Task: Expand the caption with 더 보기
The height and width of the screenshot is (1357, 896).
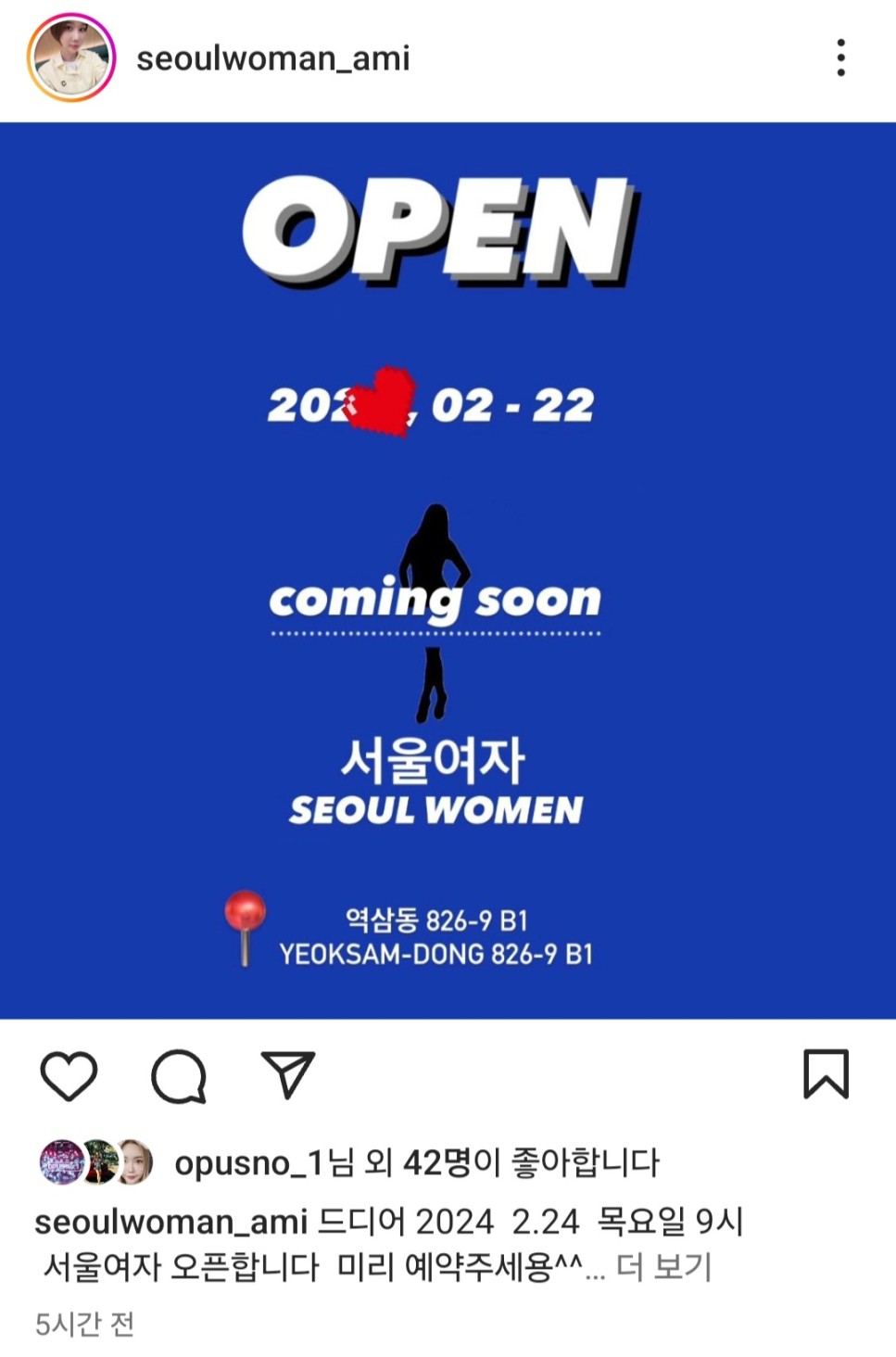Action: pyautogui.click(x=664, y=1266)
